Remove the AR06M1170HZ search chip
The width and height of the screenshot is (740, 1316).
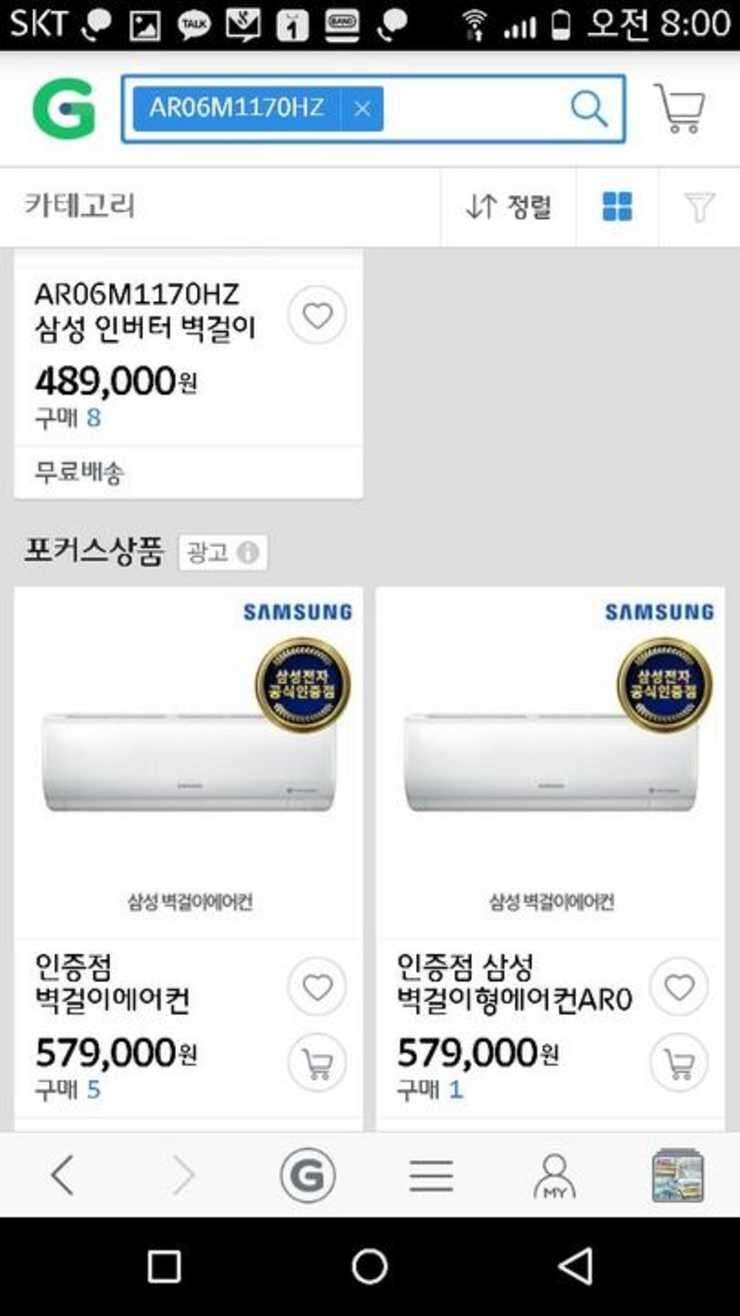pos(362,108)
